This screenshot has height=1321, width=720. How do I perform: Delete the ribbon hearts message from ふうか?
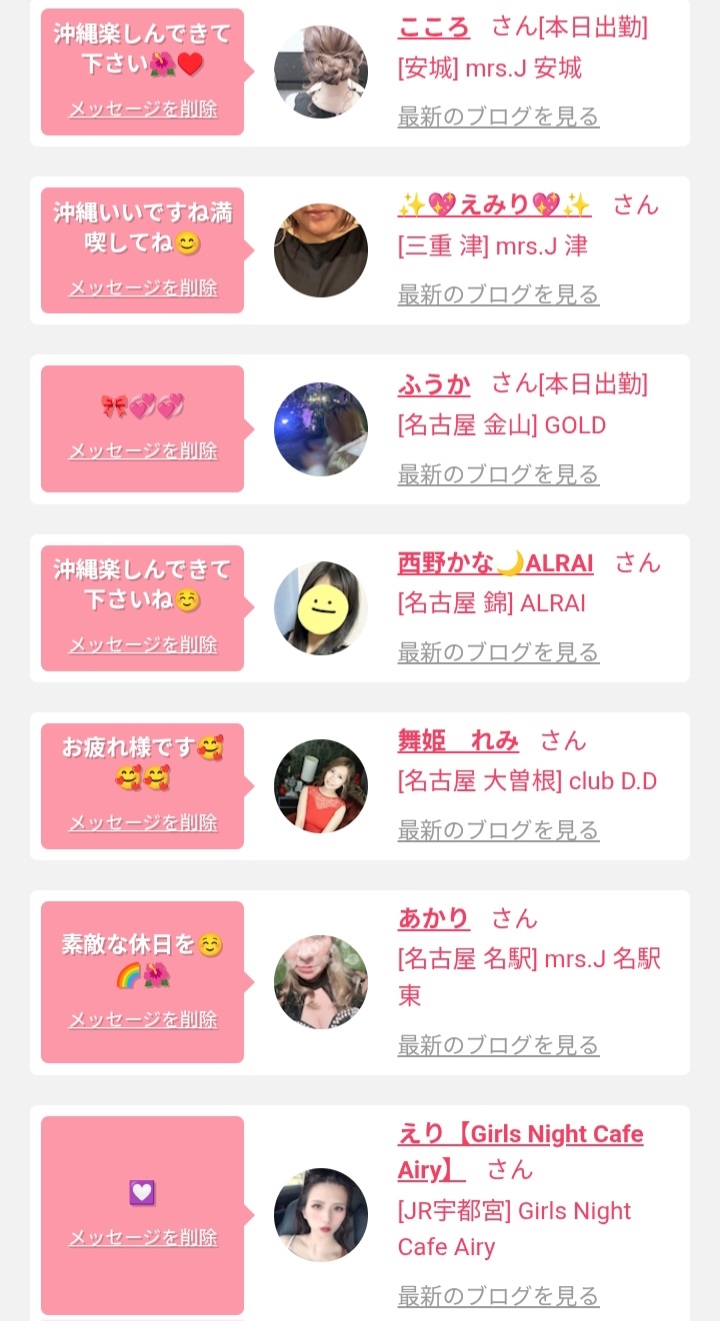[142, 451]
